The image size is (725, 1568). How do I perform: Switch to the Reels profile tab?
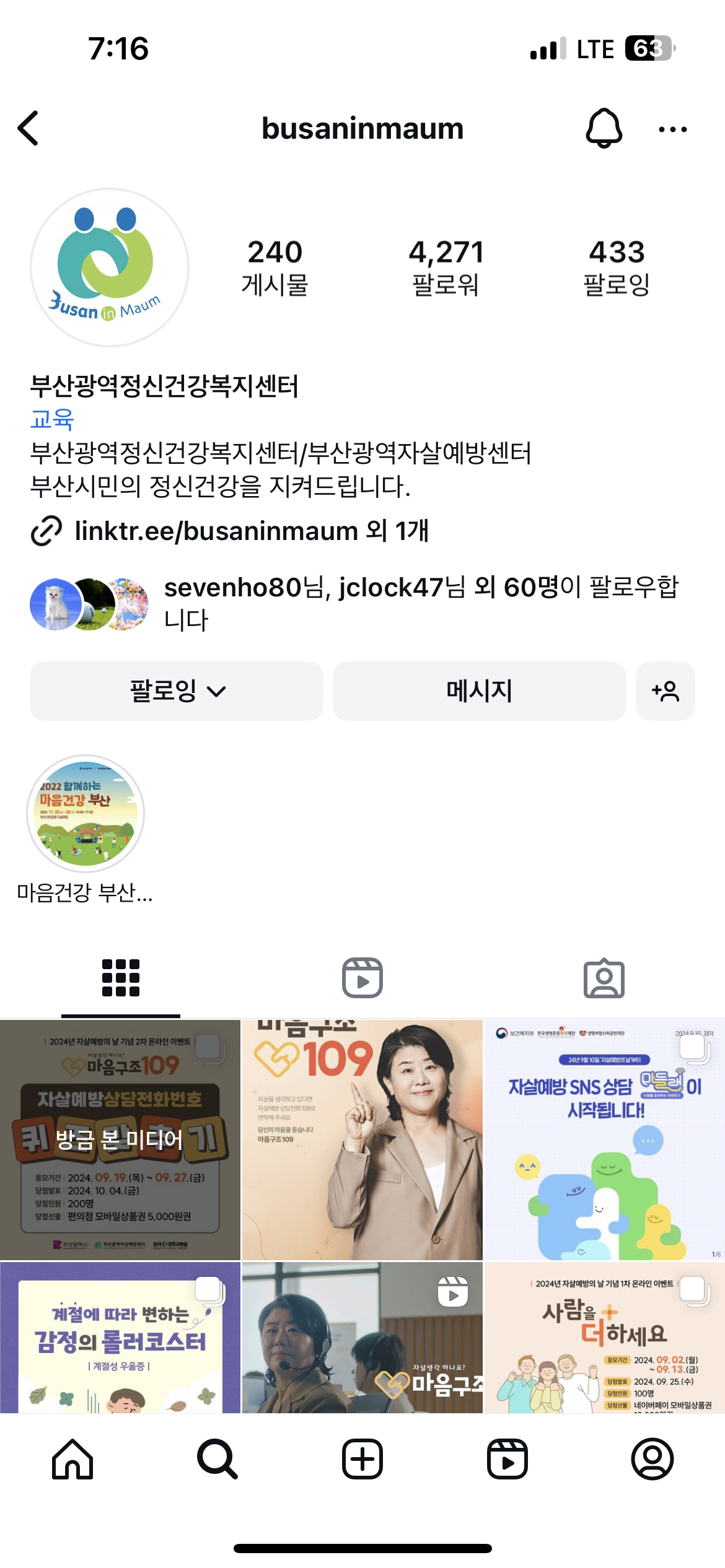pos(362,978)
